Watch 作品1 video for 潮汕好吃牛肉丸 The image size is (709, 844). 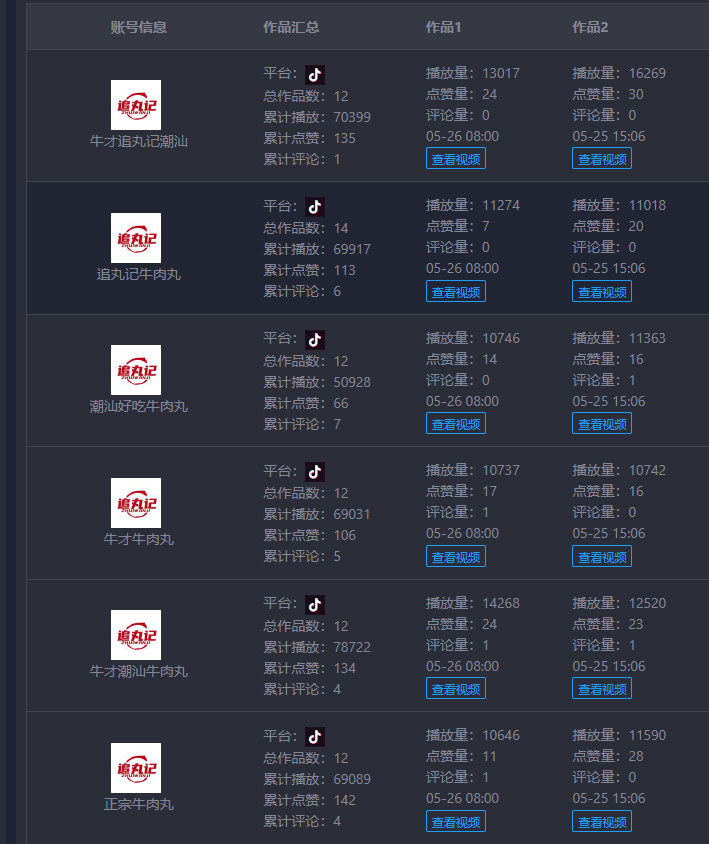[455, 424]
